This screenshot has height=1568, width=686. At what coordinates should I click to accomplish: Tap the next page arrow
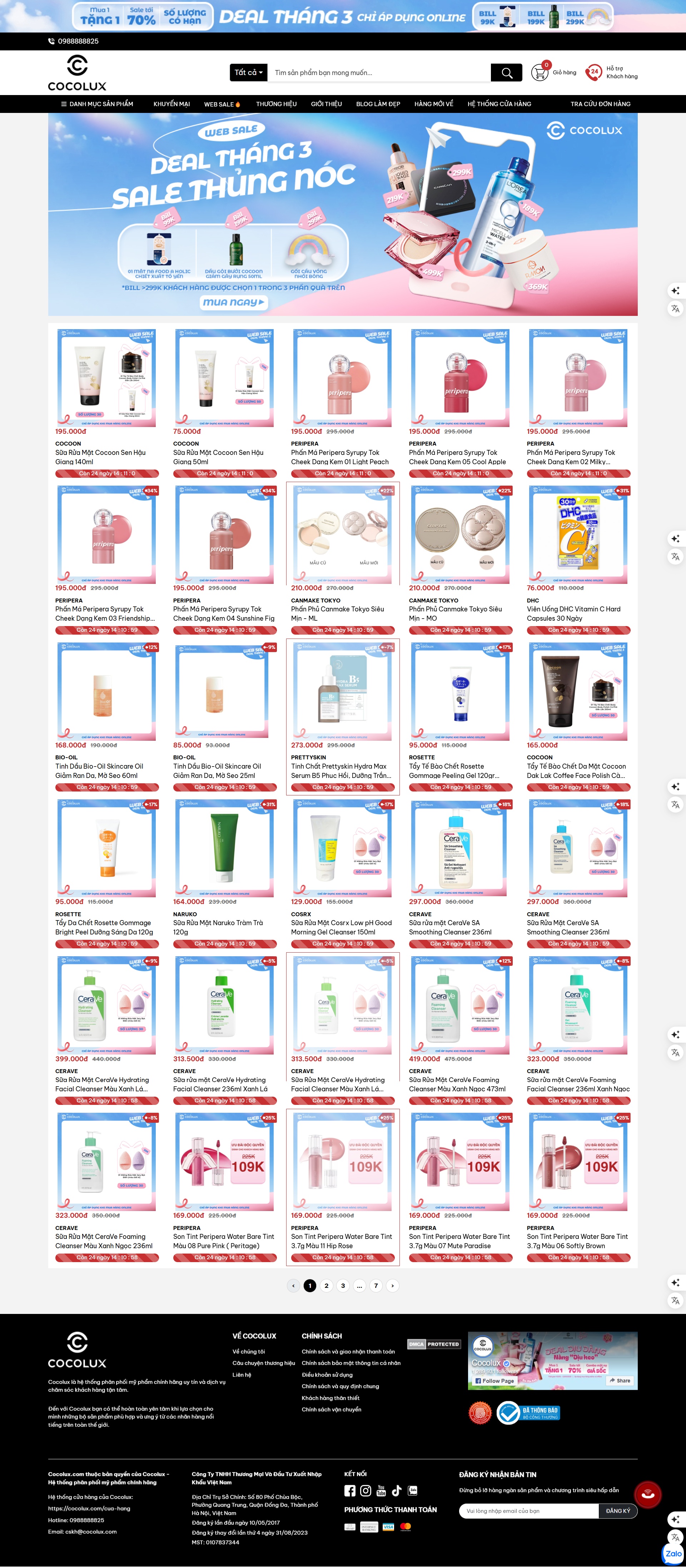click(393, 1286)
